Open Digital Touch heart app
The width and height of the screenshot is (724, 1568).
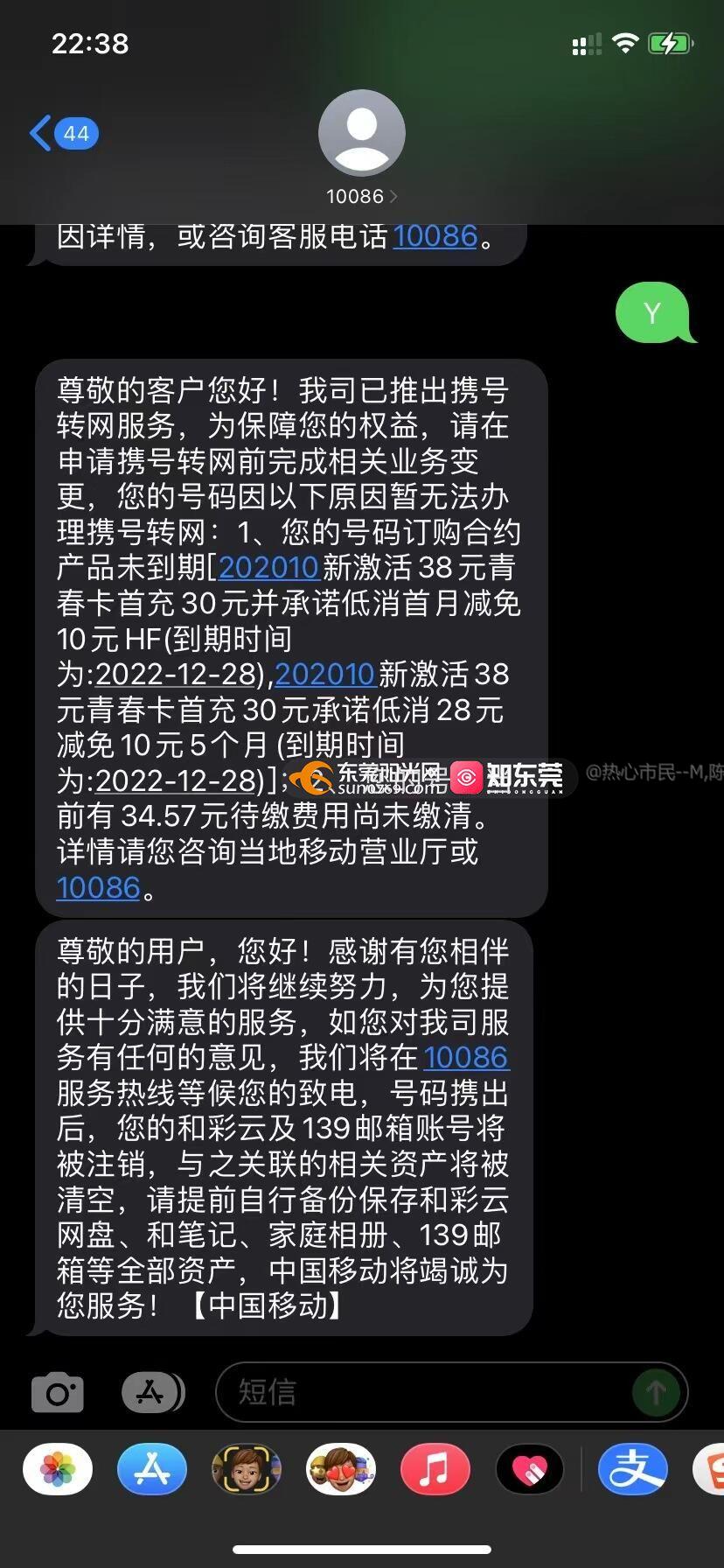pos(529,1469)
